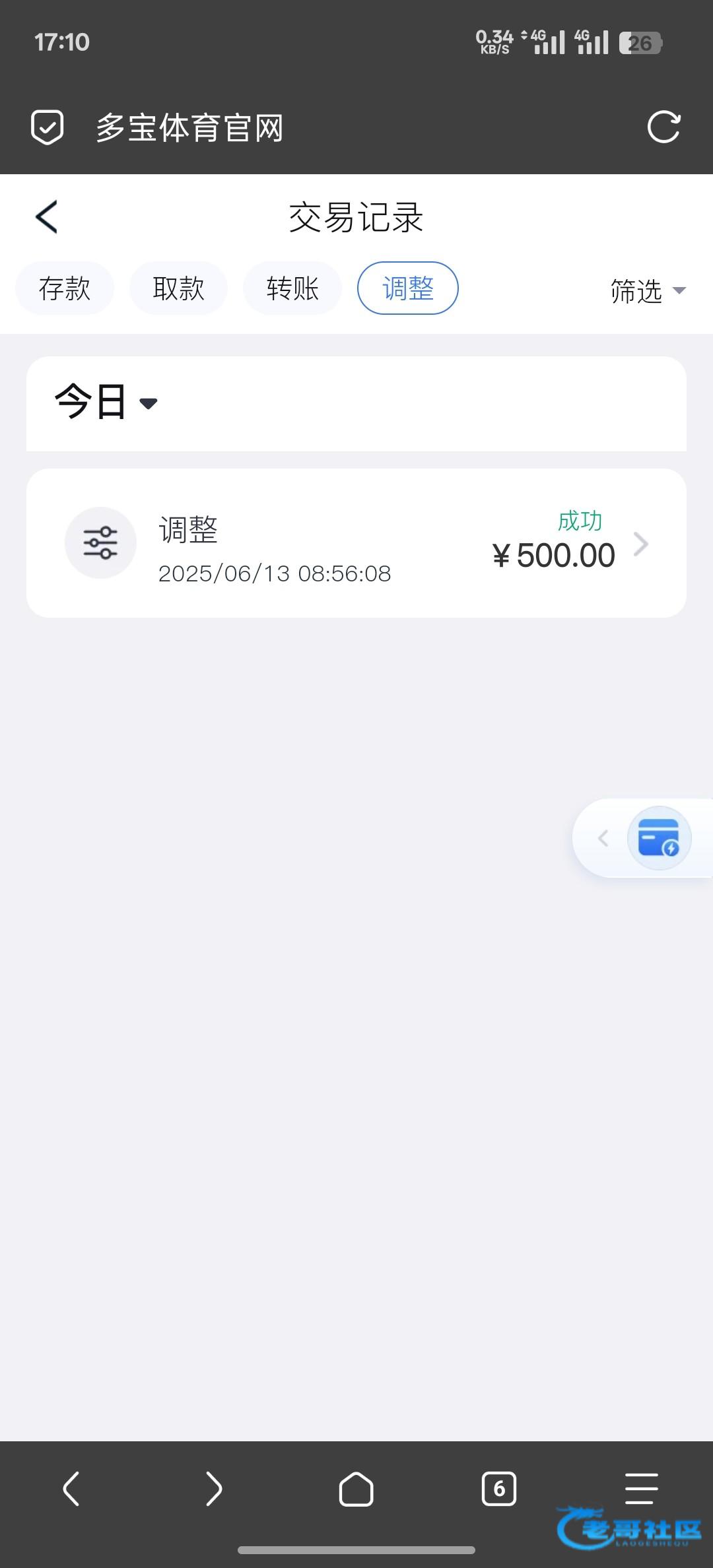Go forward in the browser
This screenshot has width=713, height=1568.
click(214, 1489)
